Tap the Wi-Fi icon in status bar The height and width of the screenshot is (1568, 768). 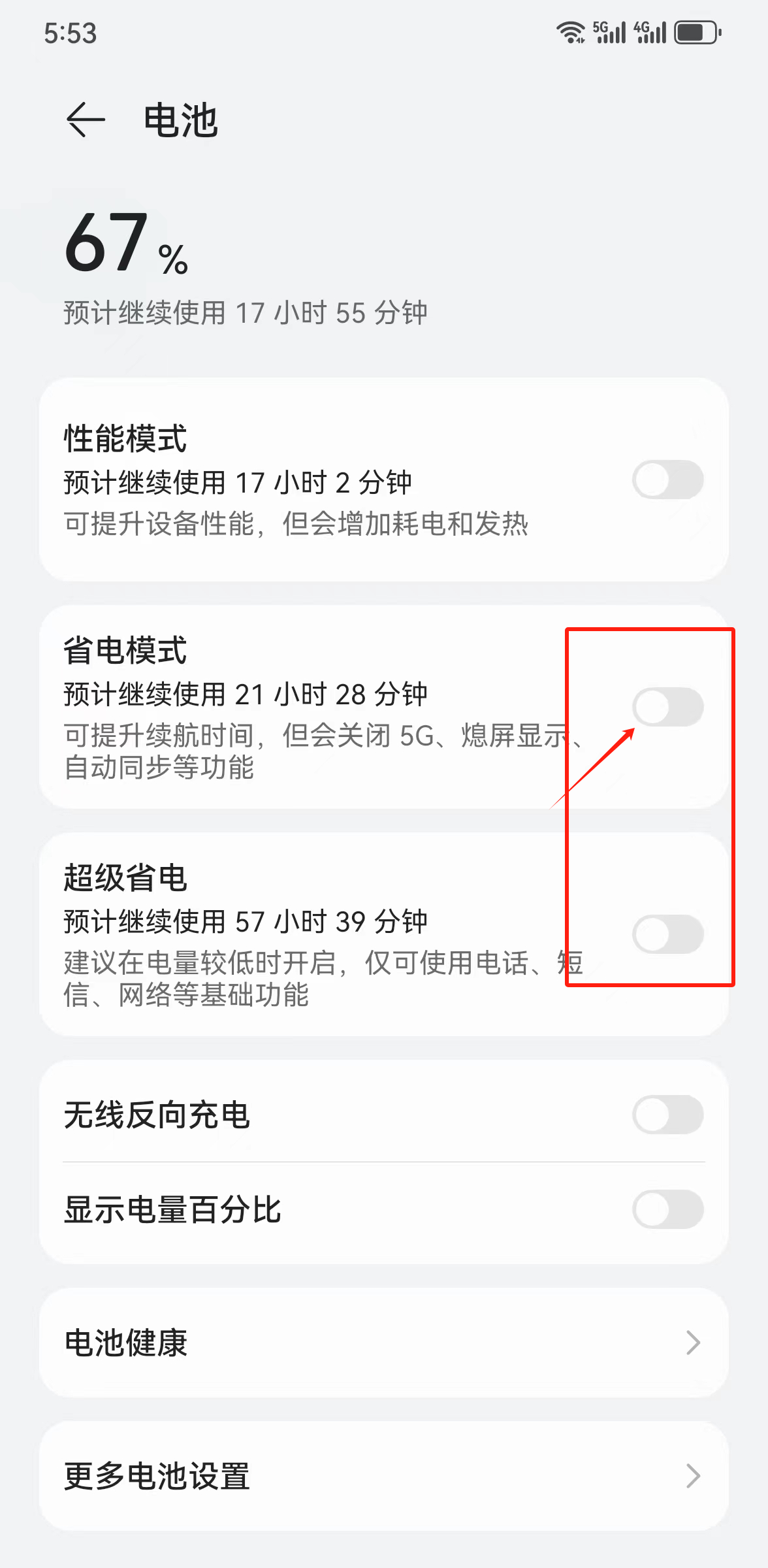point(571,31)
